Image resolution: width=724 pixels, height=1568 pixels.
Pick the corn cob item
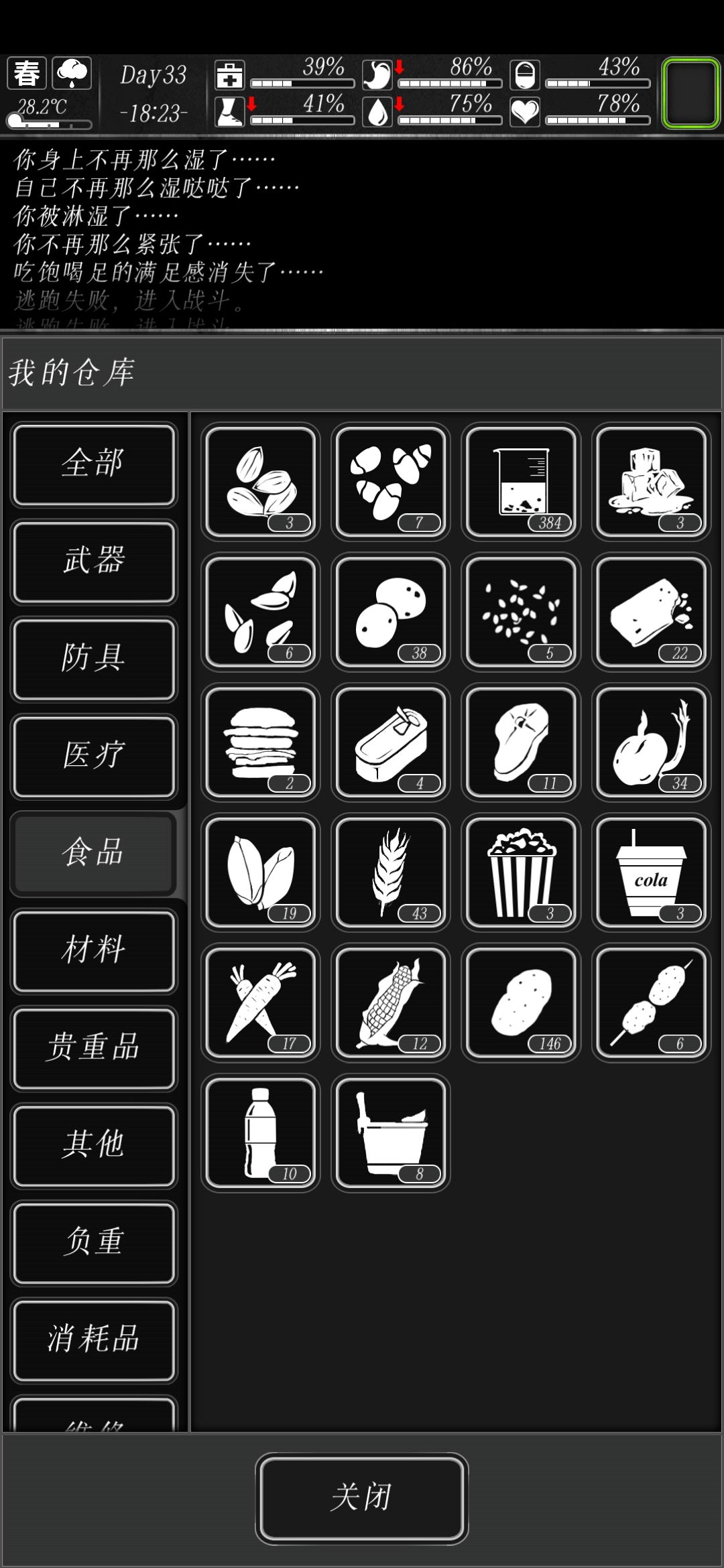point(391,1002)
